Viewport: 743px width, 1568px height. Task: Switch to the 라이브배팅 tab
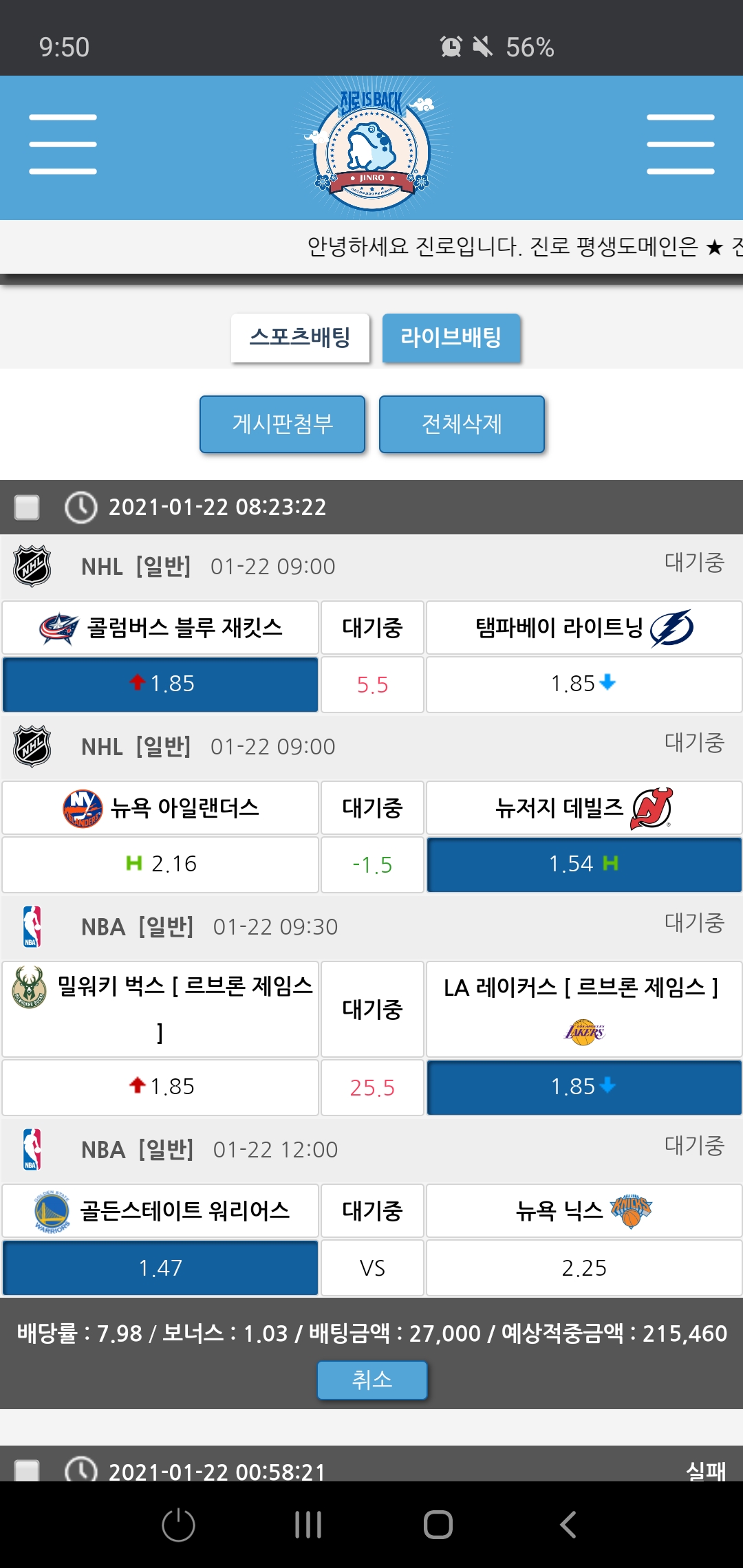pyautogui.click(x=451, y=338)
